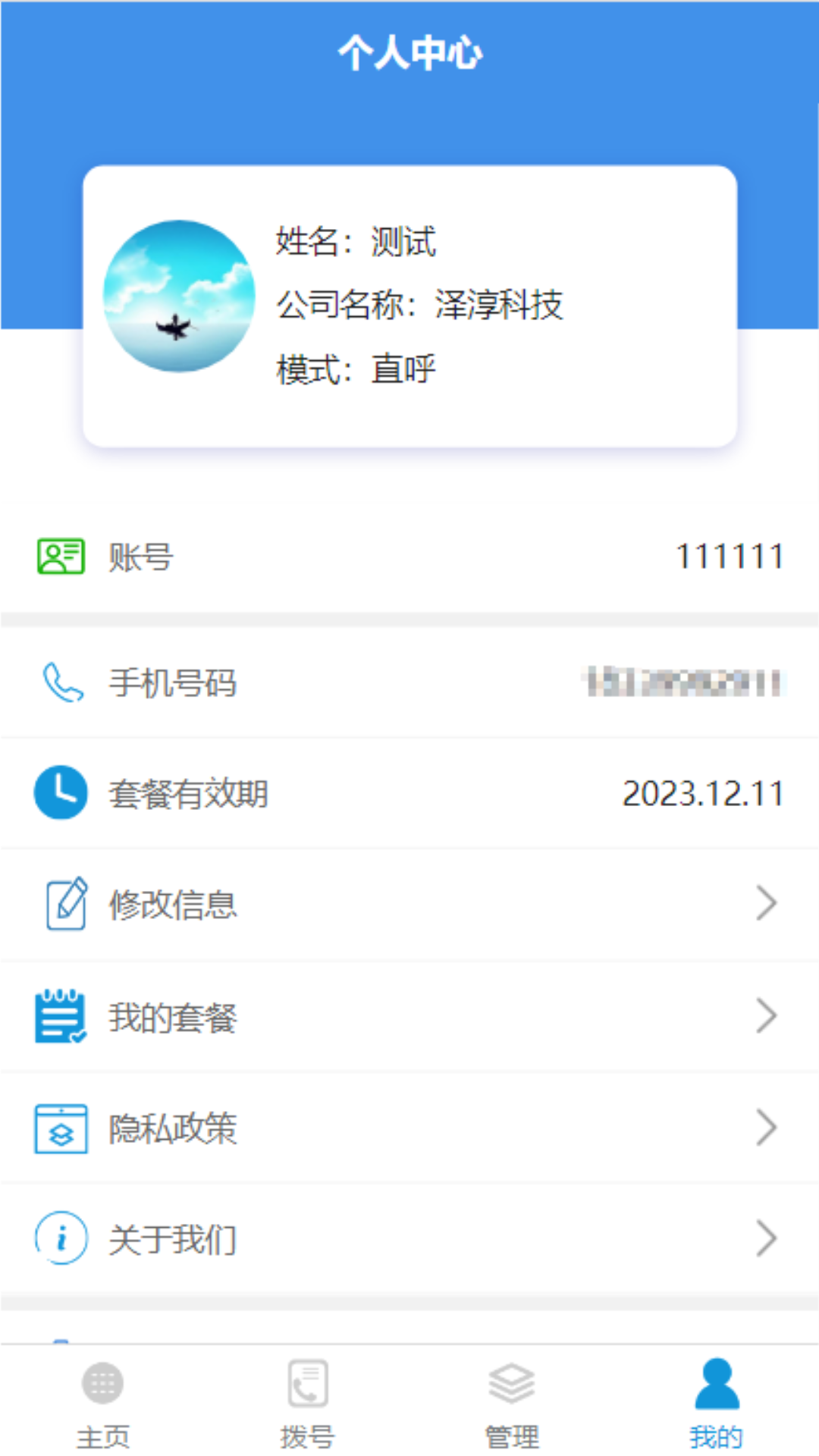The image size is (819, 1456).
Task: Open 关于我们 about page
Action: (x=303, y=1238)
